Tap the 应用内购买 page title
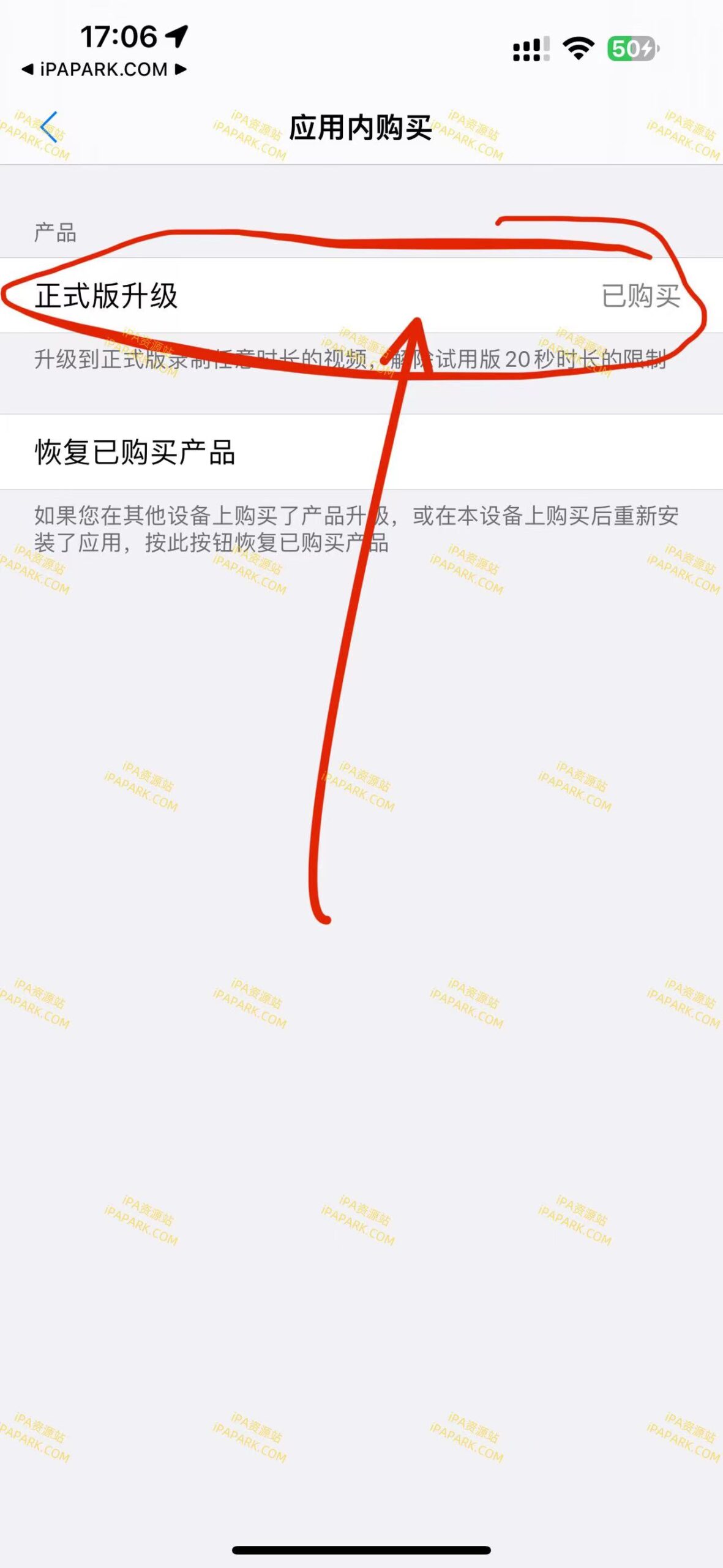This screenshot has height=1568, width=723. point(361,124)
